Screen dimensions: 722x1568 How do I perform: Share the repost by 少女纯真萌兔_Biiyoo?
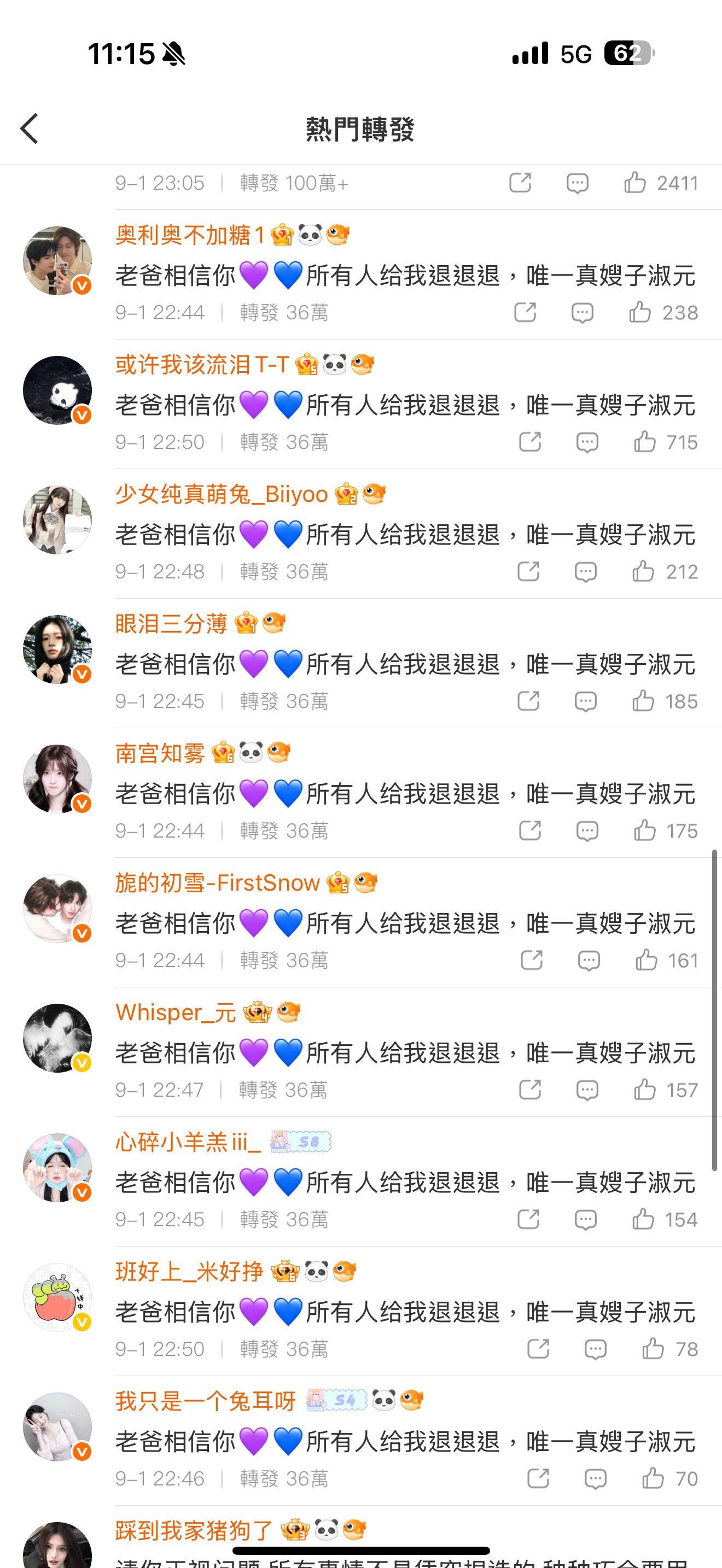pyautogui.click(x=528, y=571)
